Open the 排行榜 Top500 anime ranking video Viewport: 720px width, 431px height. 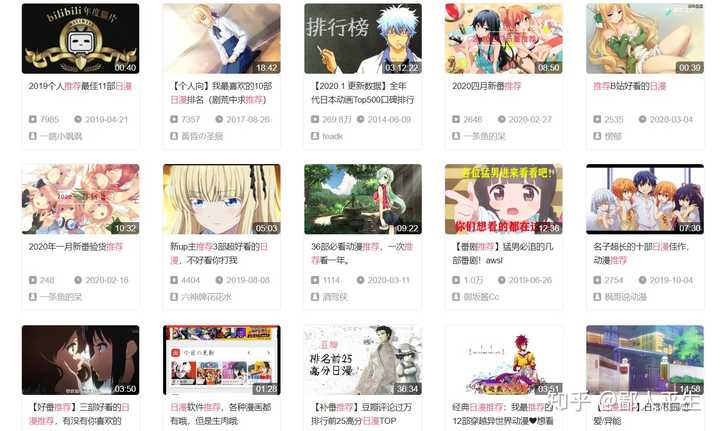point(362,39)
